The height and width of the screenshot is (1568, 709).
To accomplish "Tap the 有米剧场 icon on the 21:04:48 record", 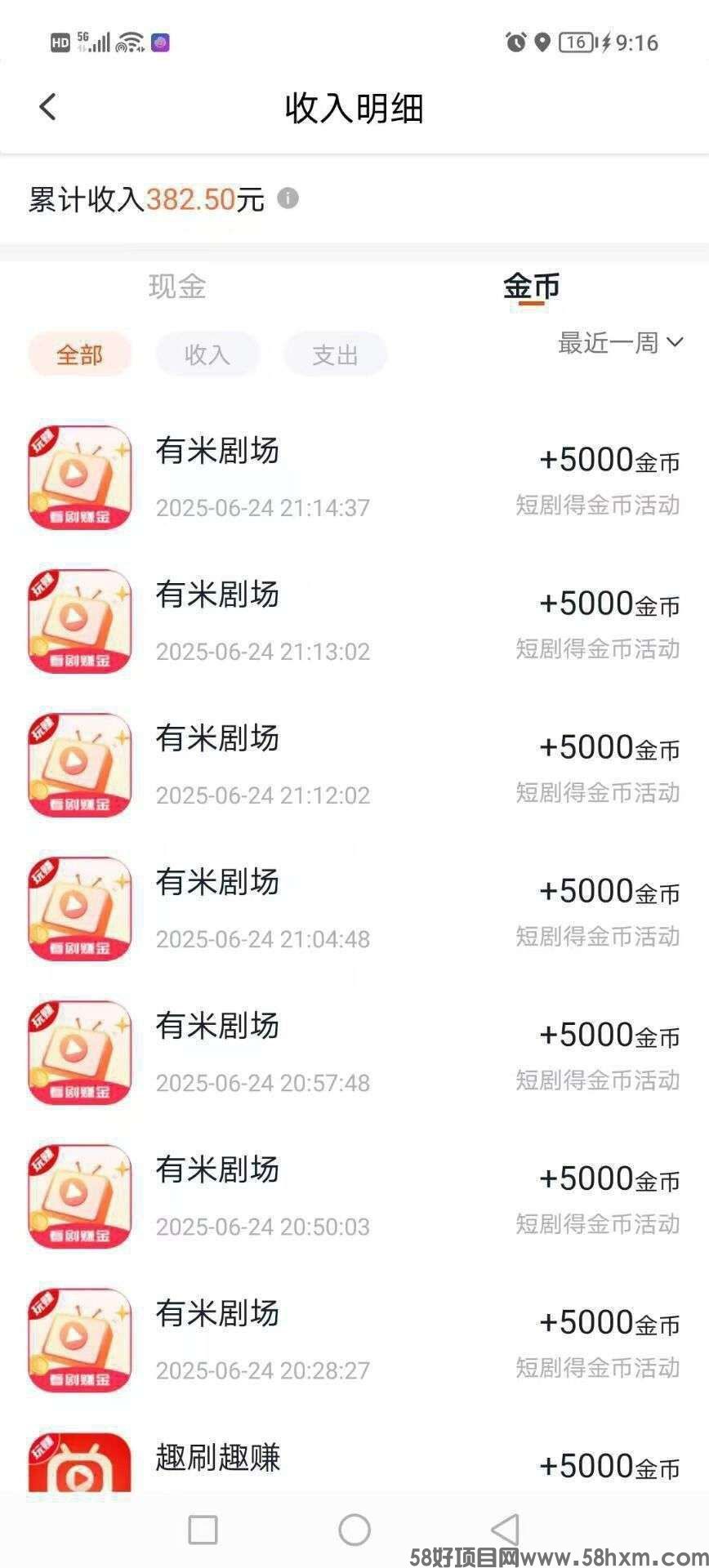I will click(x=78, y=908).
